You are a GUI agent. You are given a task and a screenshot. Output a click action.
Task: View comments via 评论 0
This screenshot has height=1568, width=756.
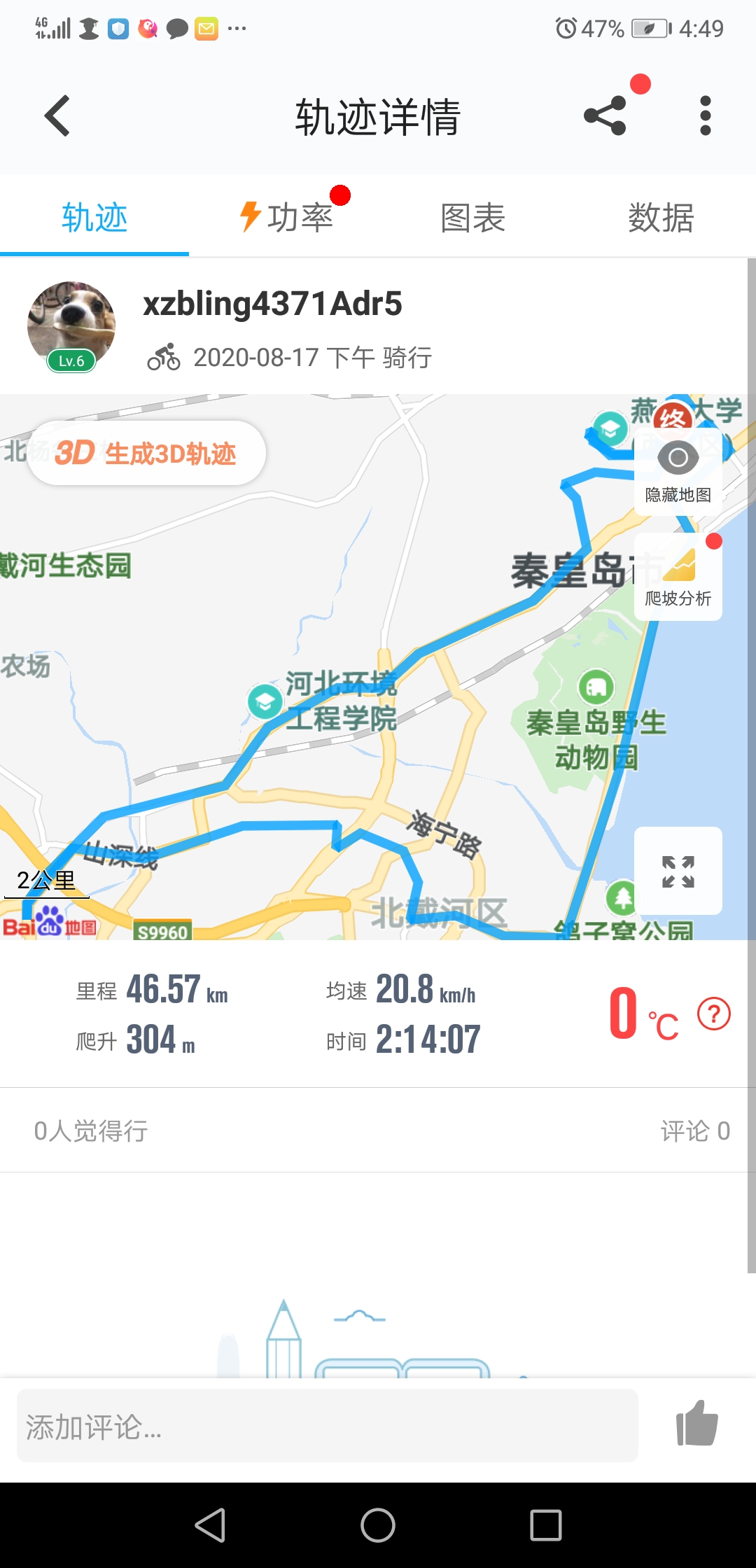coord(694,1130)
